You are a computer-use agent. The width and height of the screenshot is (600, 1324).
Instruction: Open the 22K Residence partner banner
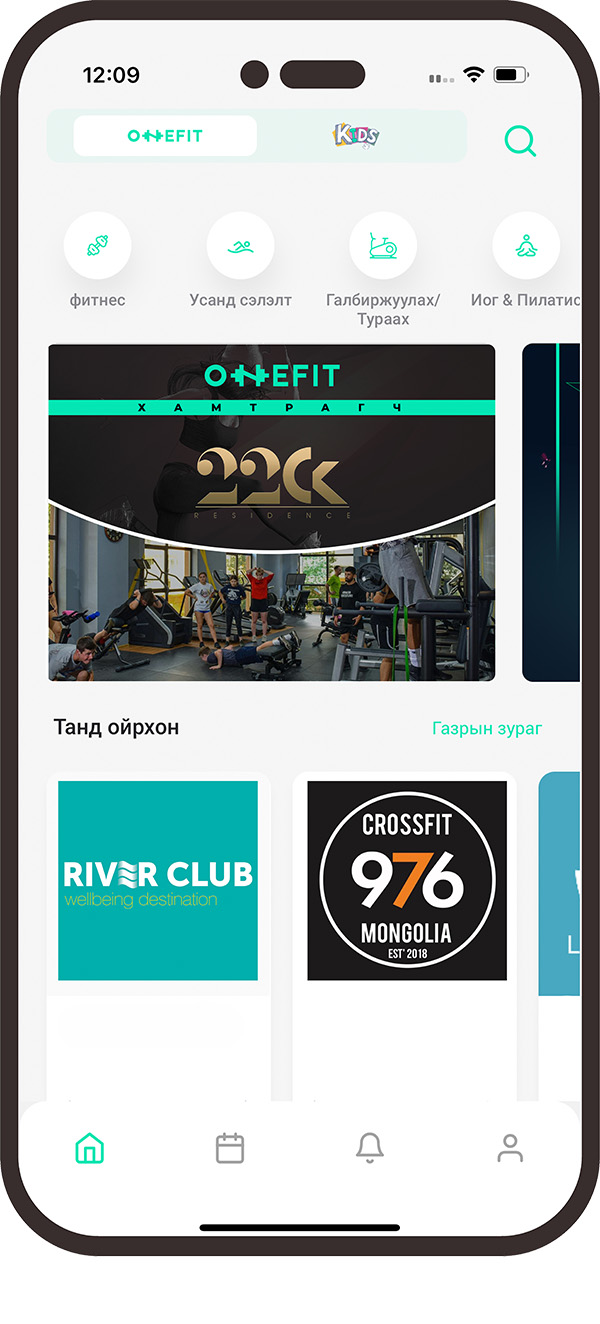tap(272, 513)
